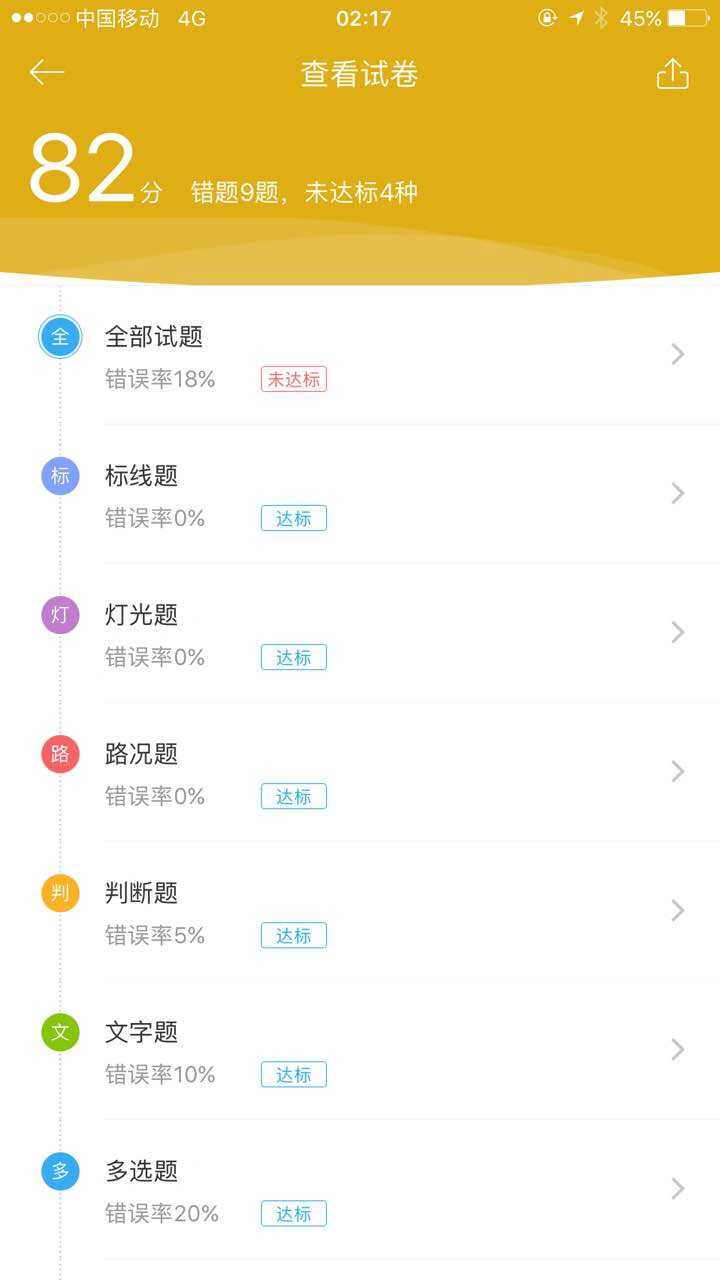Tap the 多选题 row

tap(360, 1189)
